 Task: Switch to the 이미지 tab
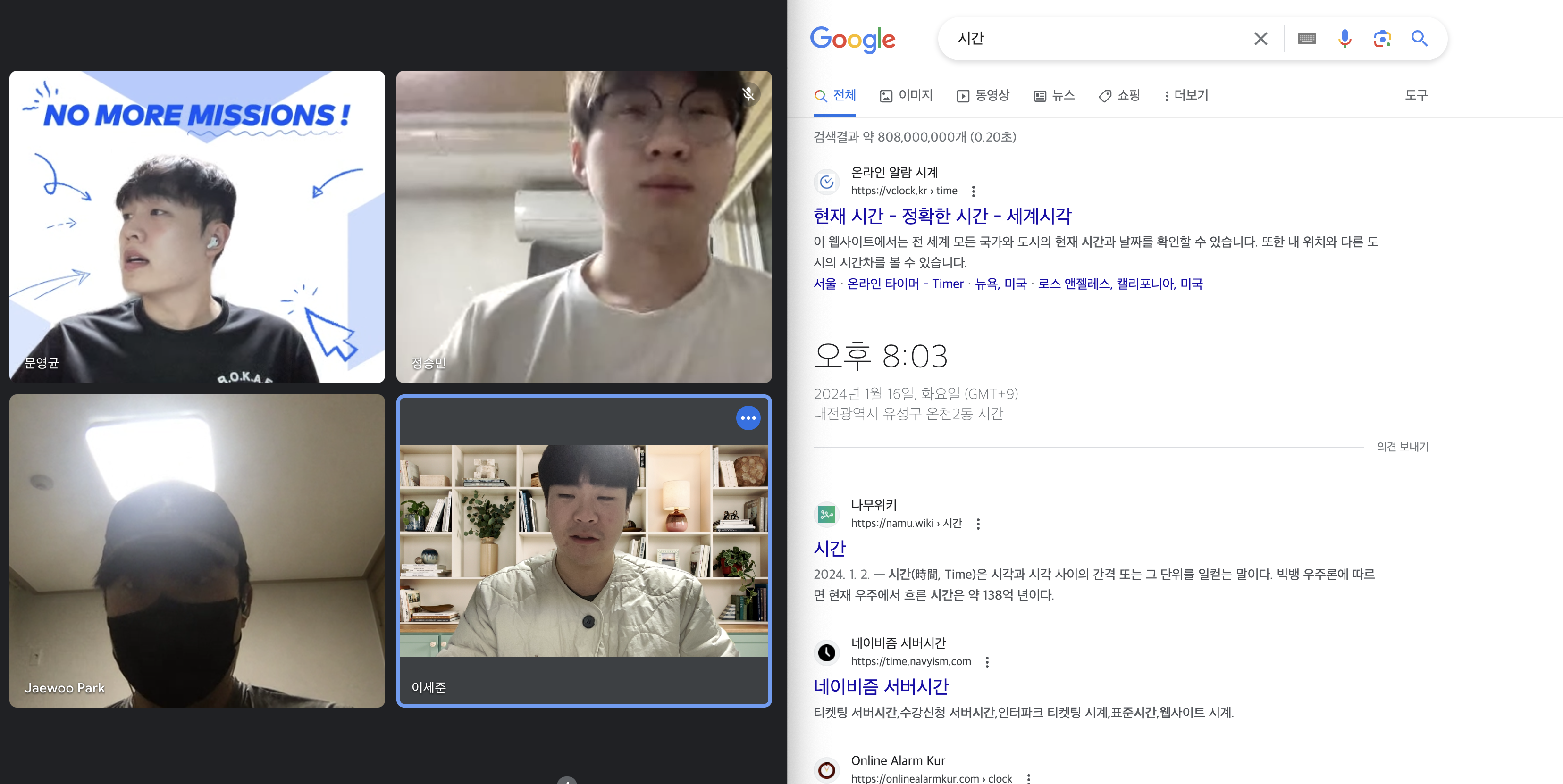(906, 95)
